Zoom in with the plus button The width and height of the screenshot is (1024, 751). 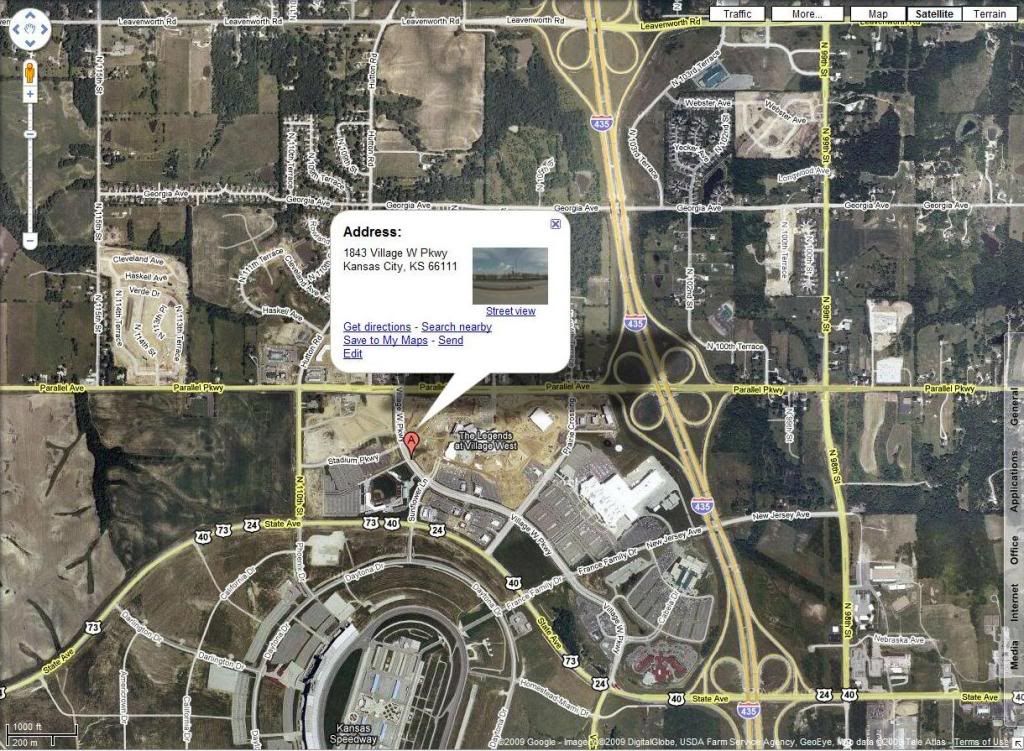(30, 94)
